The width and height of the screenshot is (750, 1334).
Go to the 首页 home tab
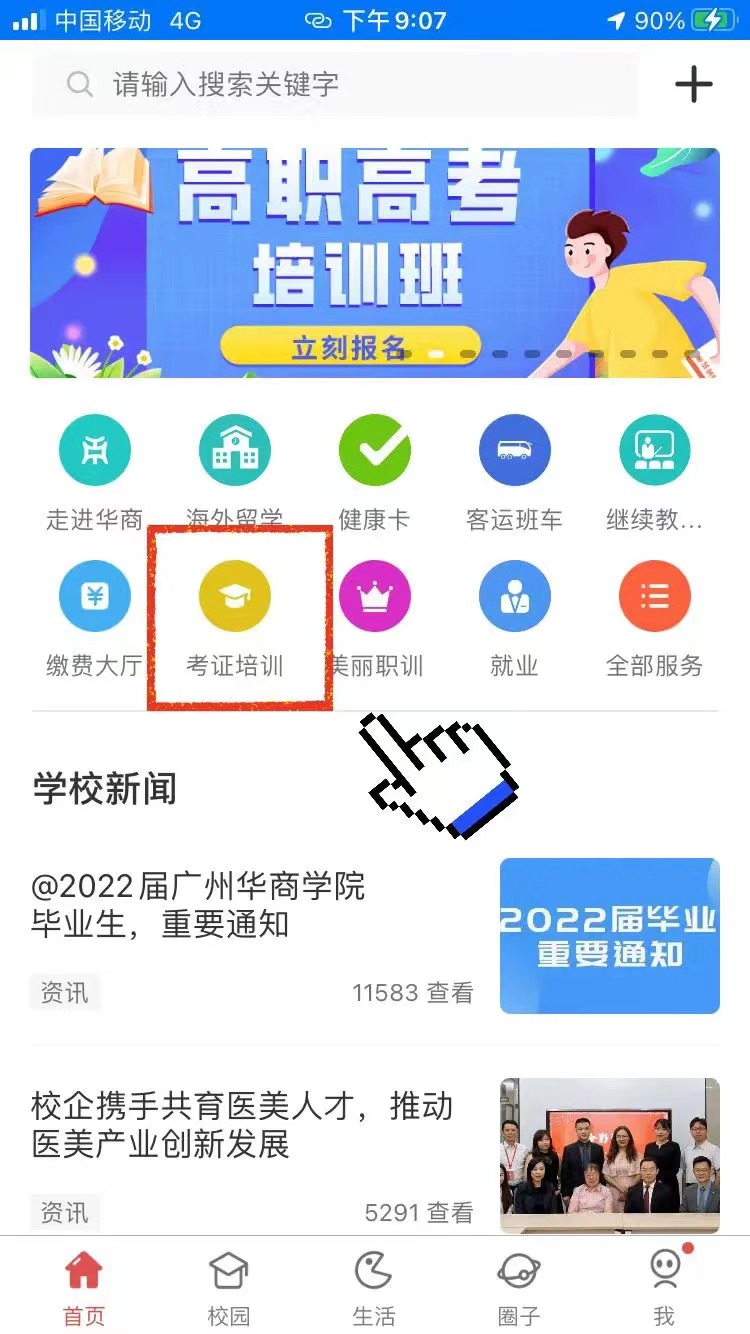84,1288
